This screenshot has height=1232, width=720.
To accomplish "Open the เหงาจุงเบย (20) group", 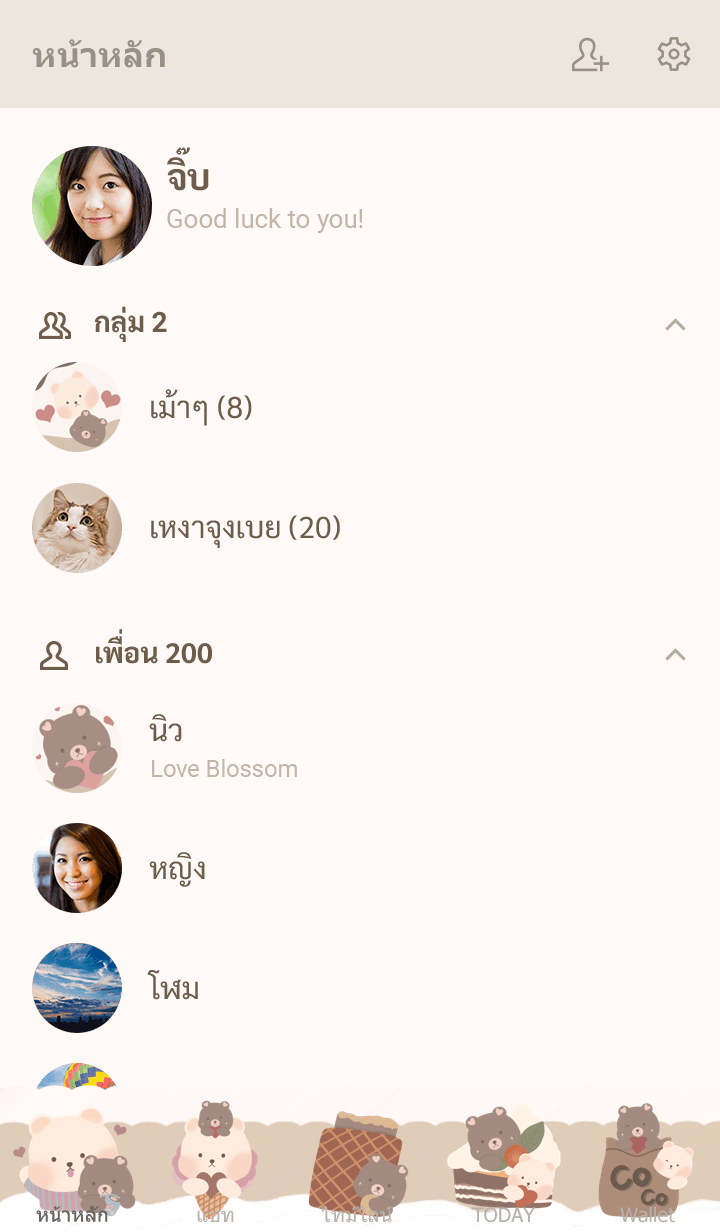I will [245, 528].
